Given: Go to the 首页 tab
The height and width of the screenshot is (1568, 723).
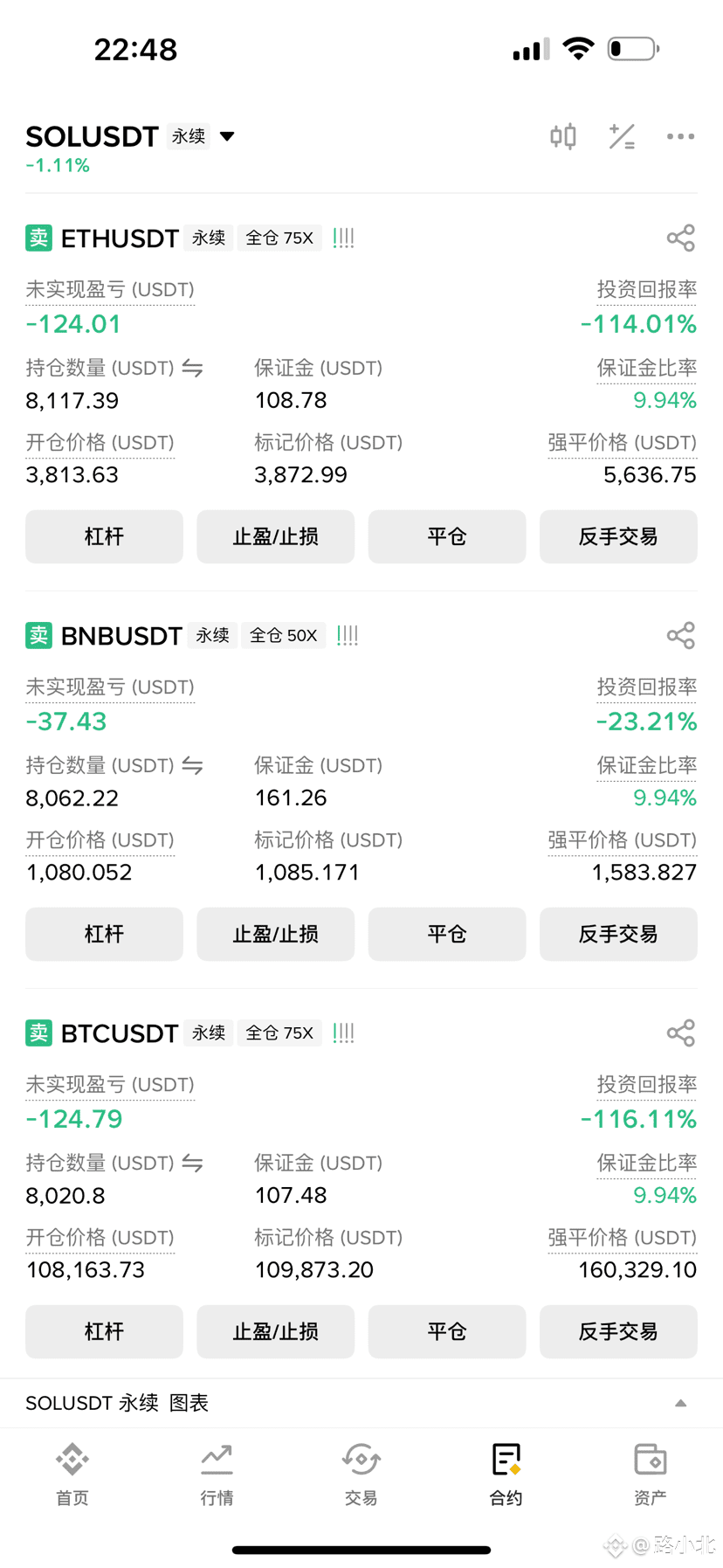Looking at the screenshot, I should tap(72, 1475).
